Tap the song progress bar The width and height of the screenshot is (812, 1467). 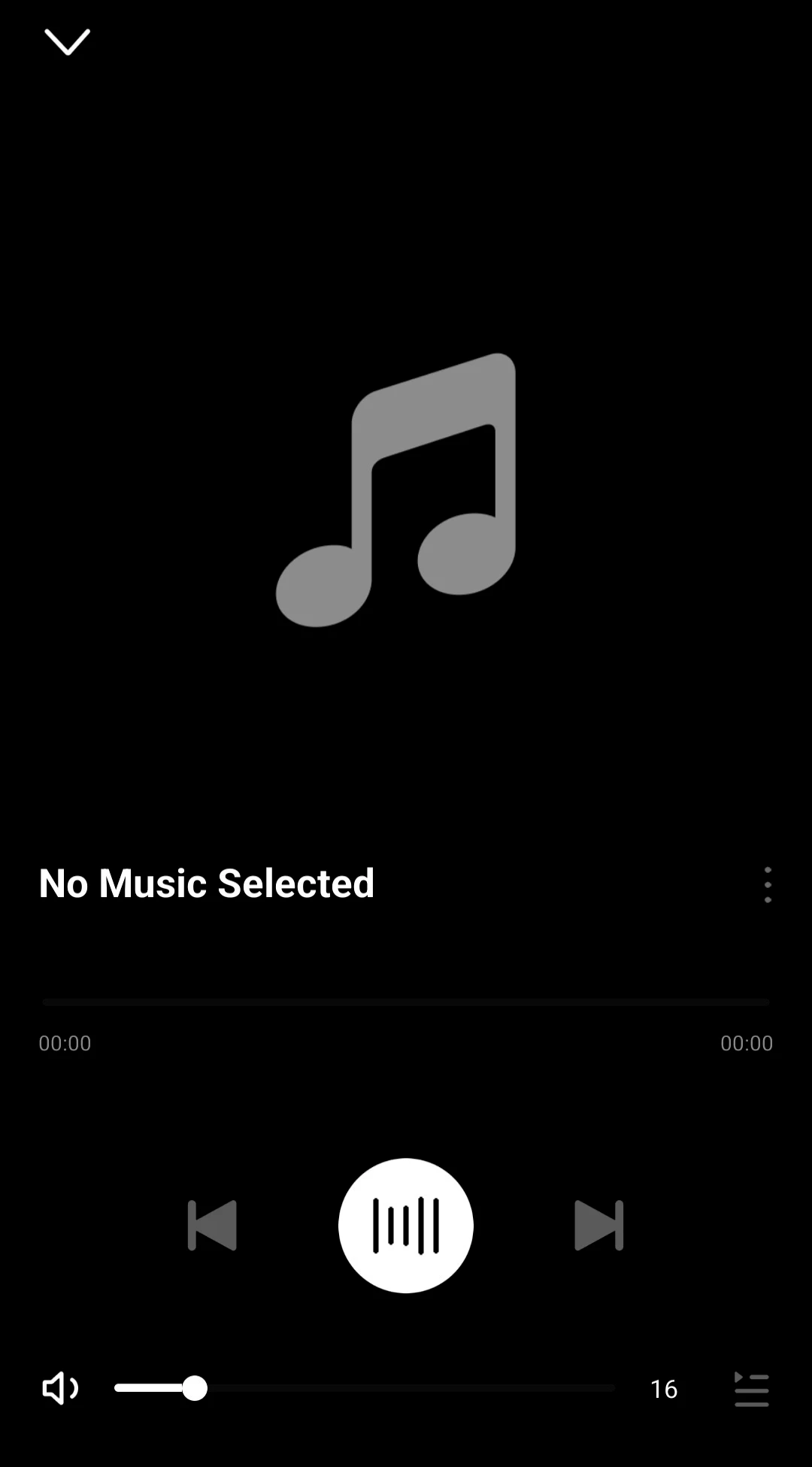(x=406, y=1002)
